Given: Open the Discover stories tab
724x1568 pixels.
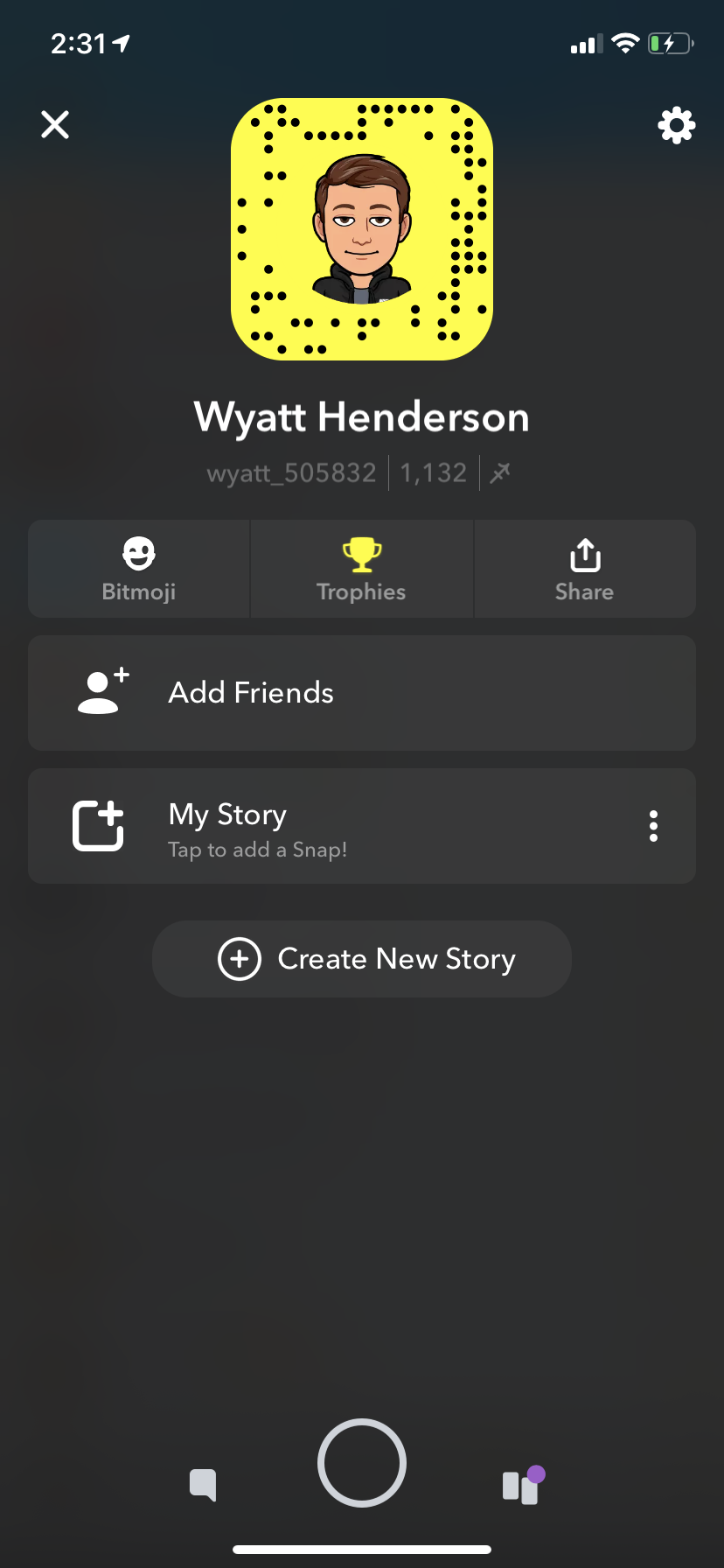Looking at the screenshot, I should (522, 1486).
